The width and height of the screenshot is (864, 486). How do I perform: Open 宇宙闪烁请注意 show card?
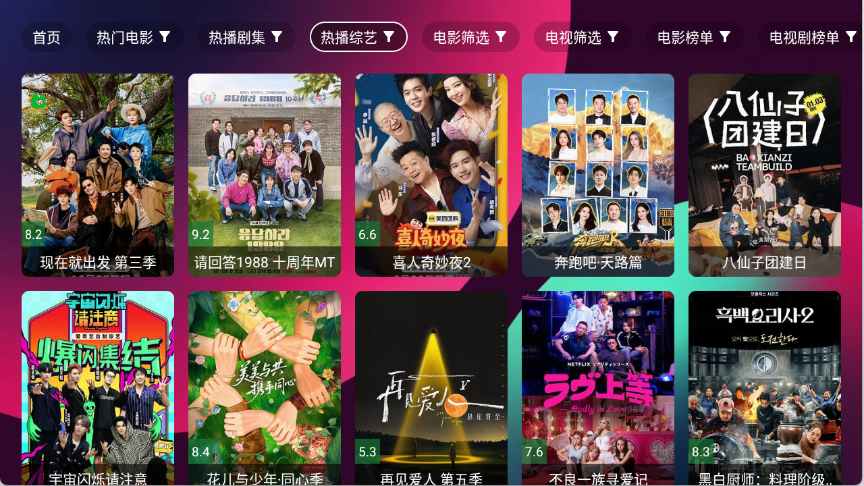98,388
